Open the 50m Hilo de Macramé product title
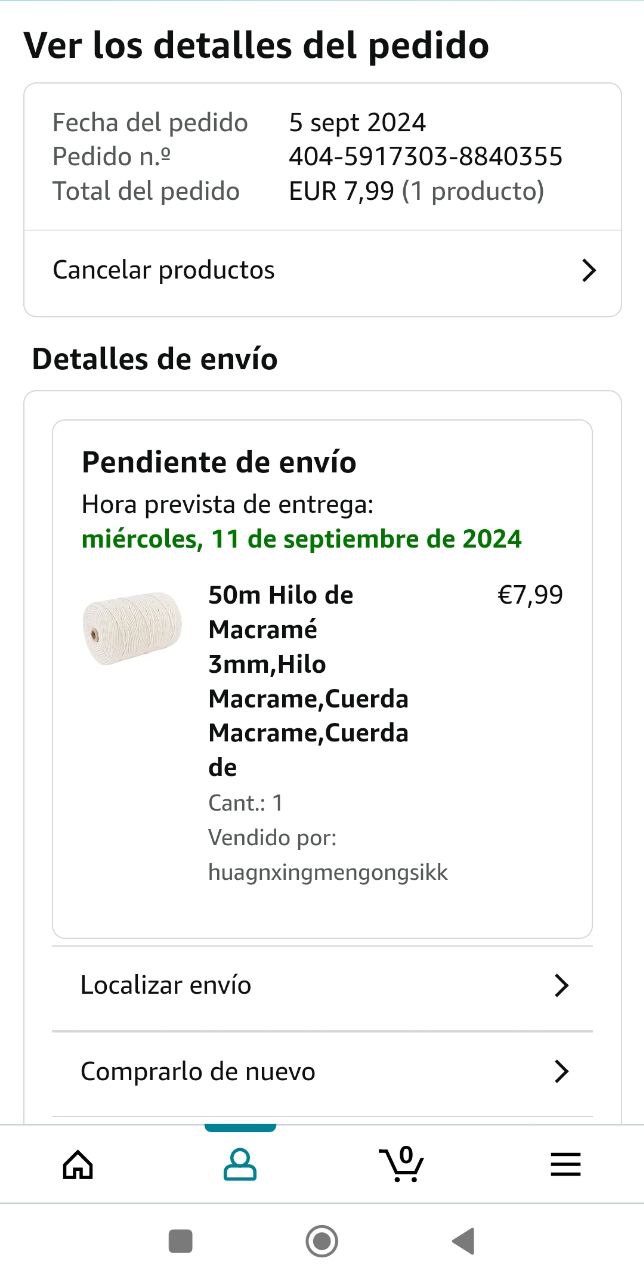 click(x=308, y=680)
